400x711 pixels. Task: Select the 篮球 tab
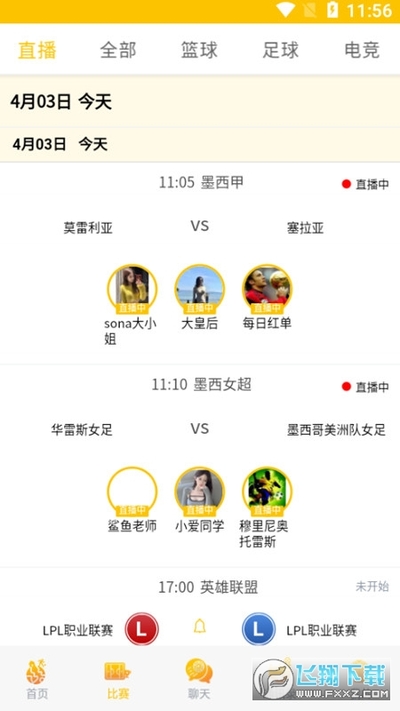tap(200, 50)
